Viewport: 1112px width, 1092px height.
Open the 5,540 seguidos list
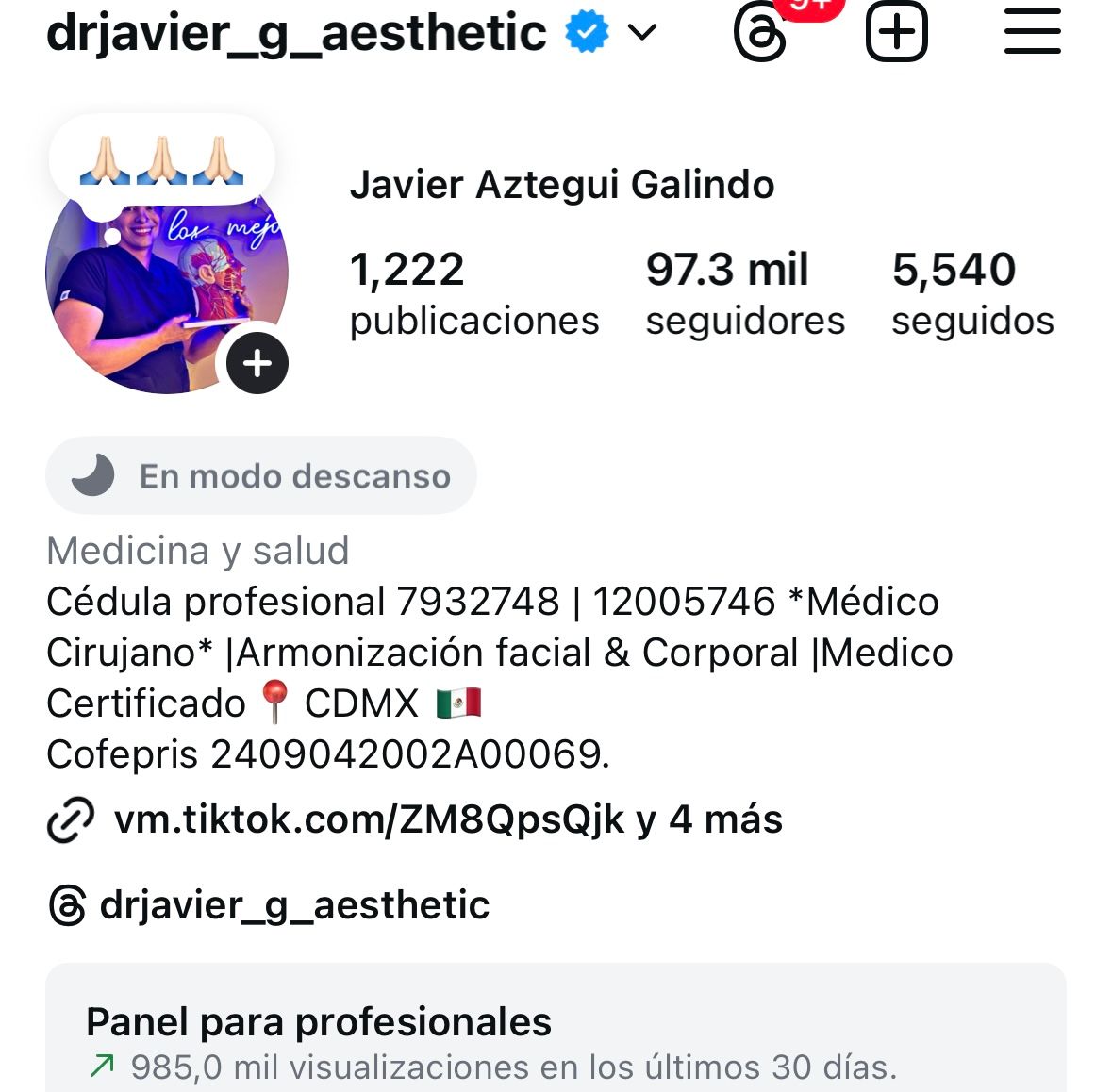(972, 293)
